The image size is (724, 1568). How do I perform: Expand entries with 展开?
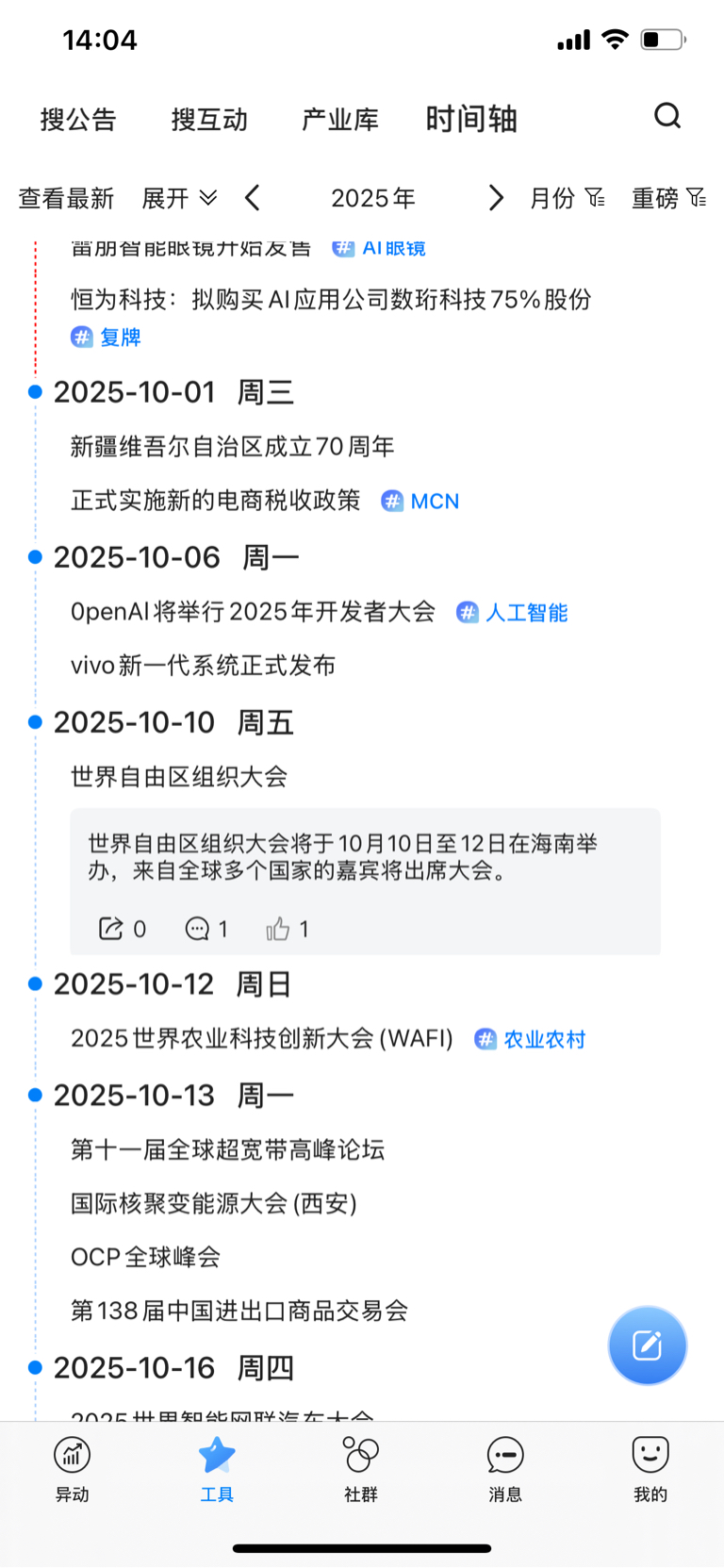(180, 198)
